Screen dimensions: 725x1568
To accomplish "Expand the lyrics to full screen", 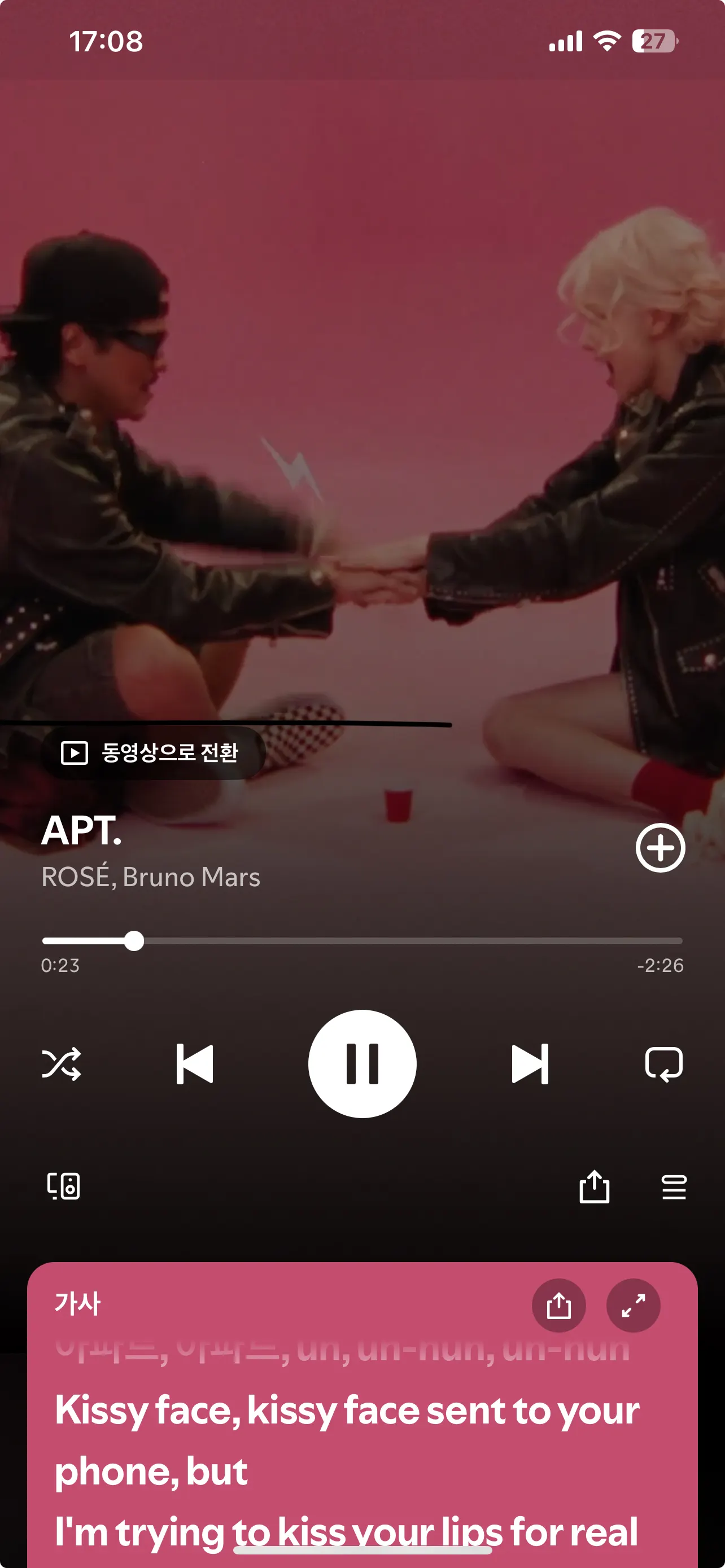I will (633, 1306).
